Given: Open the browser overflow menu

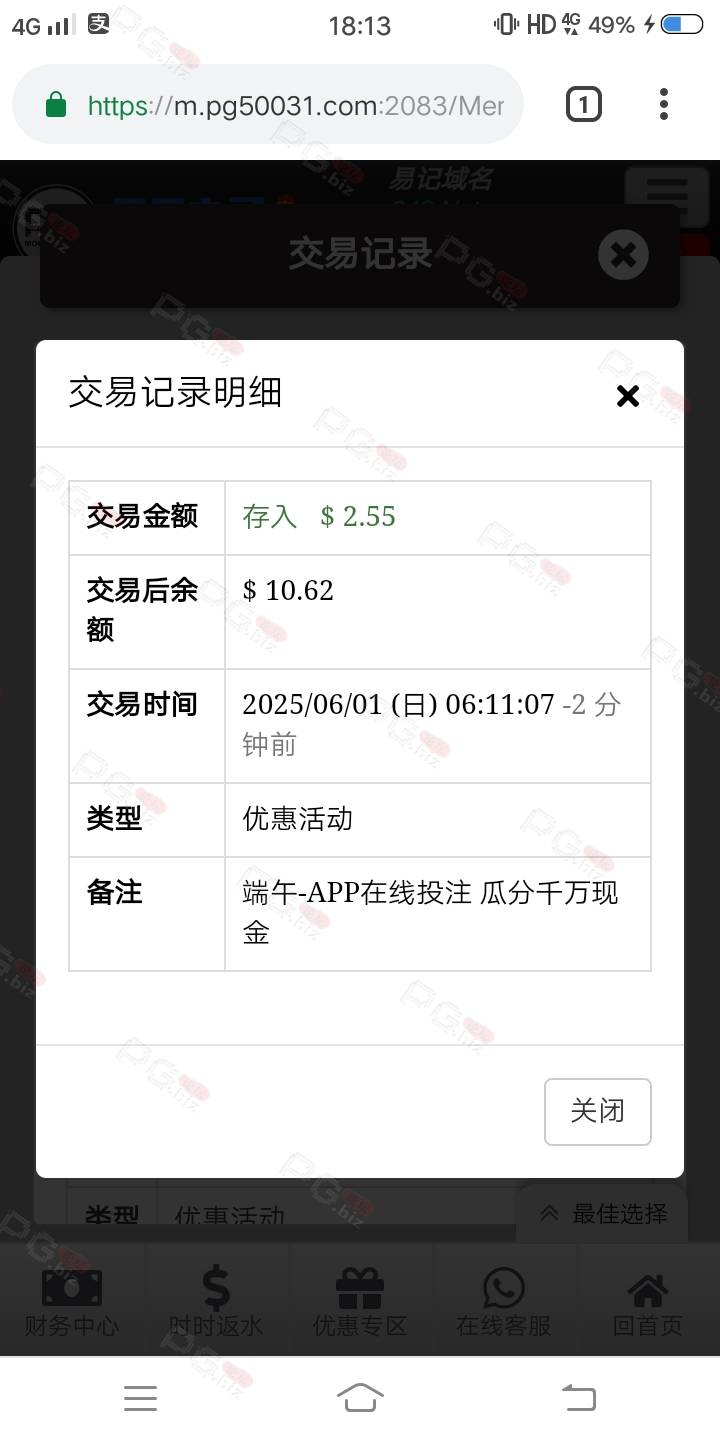Looking at the screenshot, I should 664,105.
